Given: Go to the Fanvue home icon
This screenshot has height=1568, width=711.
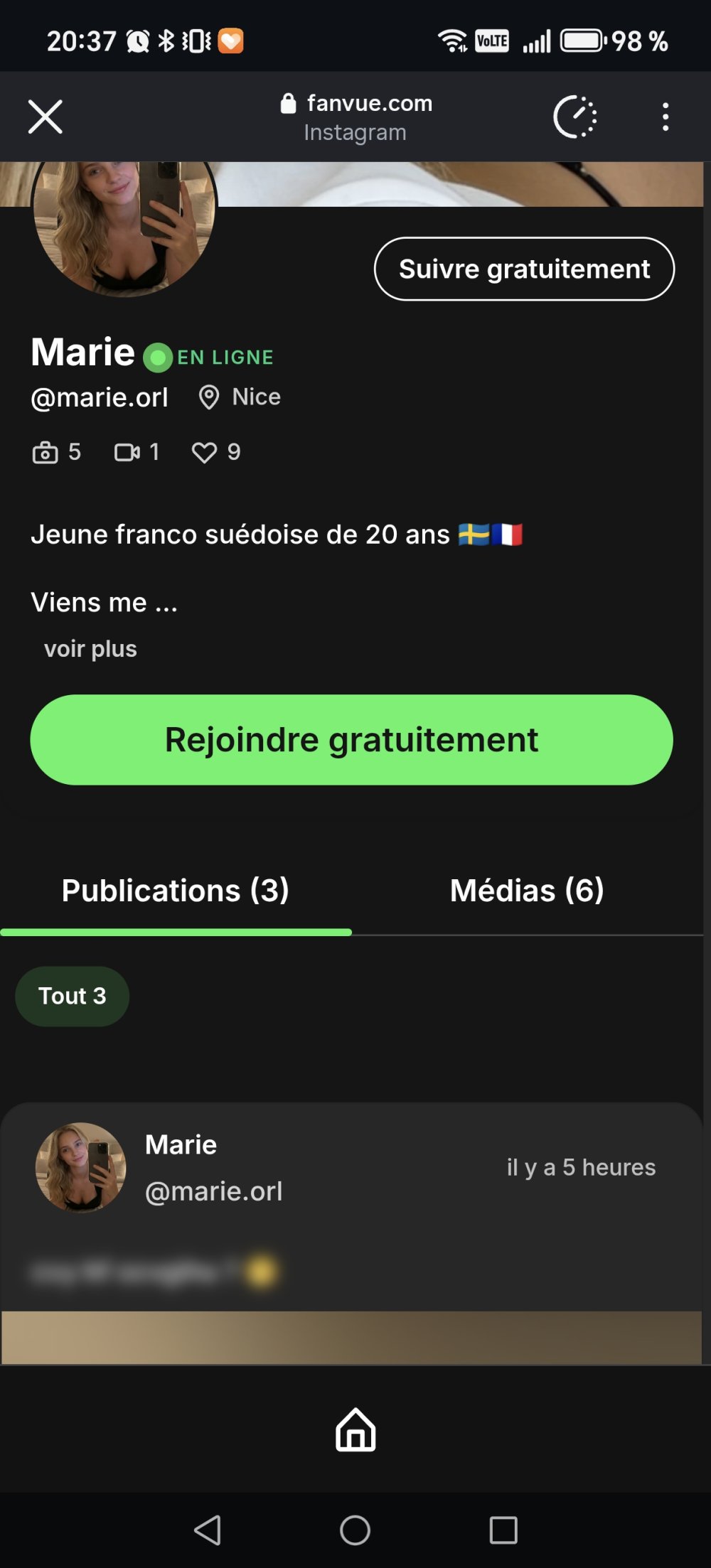Looking at the screenshot, I should coord(355,1429).
